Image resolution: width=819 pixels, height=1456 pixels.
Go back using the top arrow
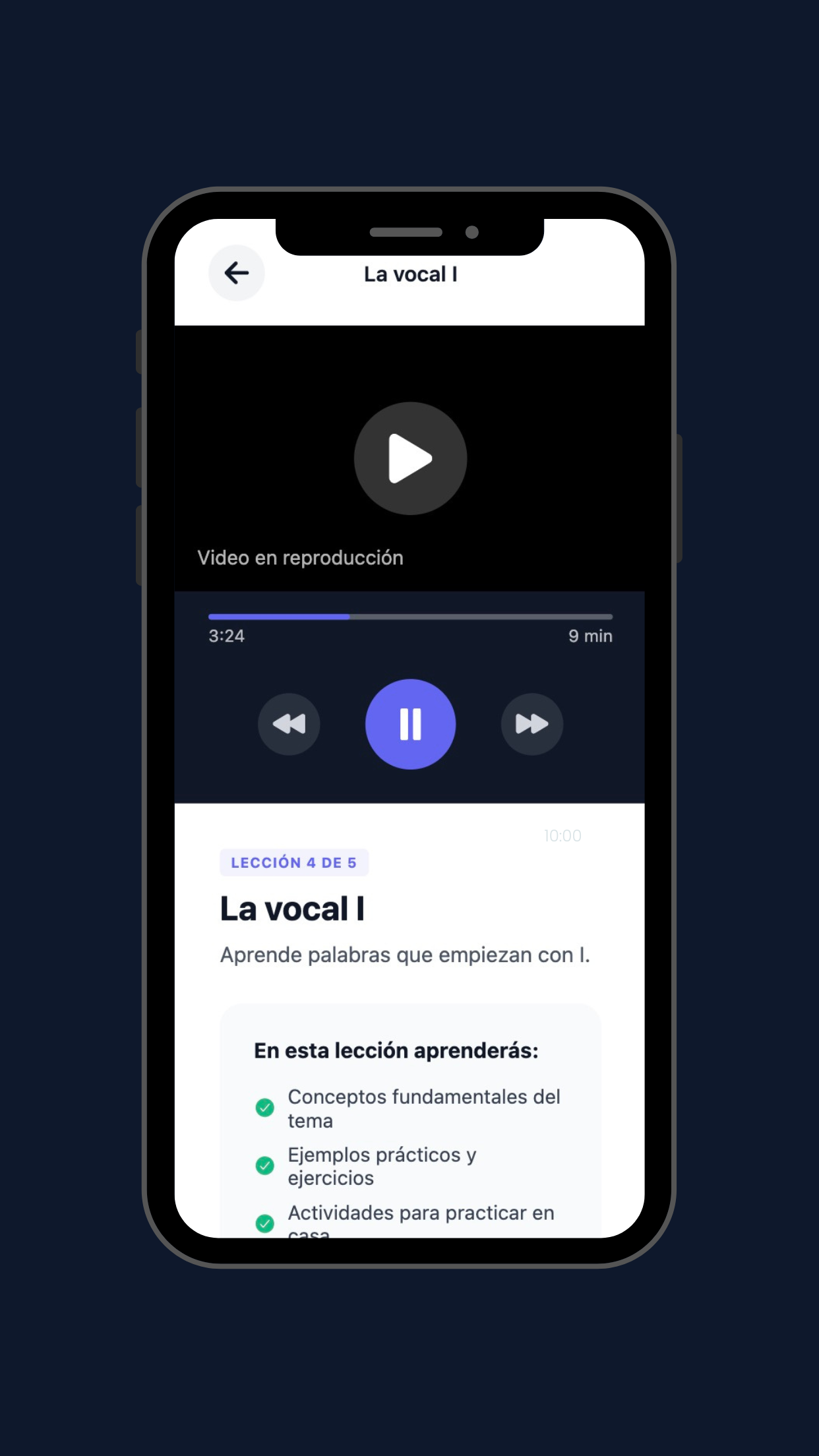coord(237,273)
